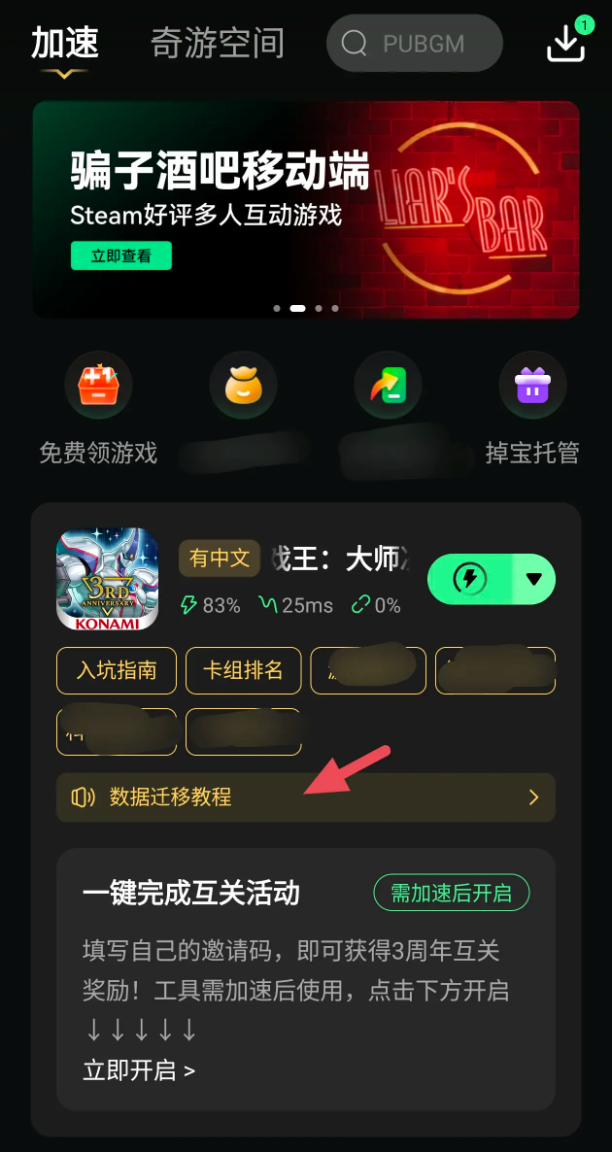Tap the 需加速后开启 button
Viewport: 612px width, 1152px height.
pyautogui.click(x=451, y=893)
